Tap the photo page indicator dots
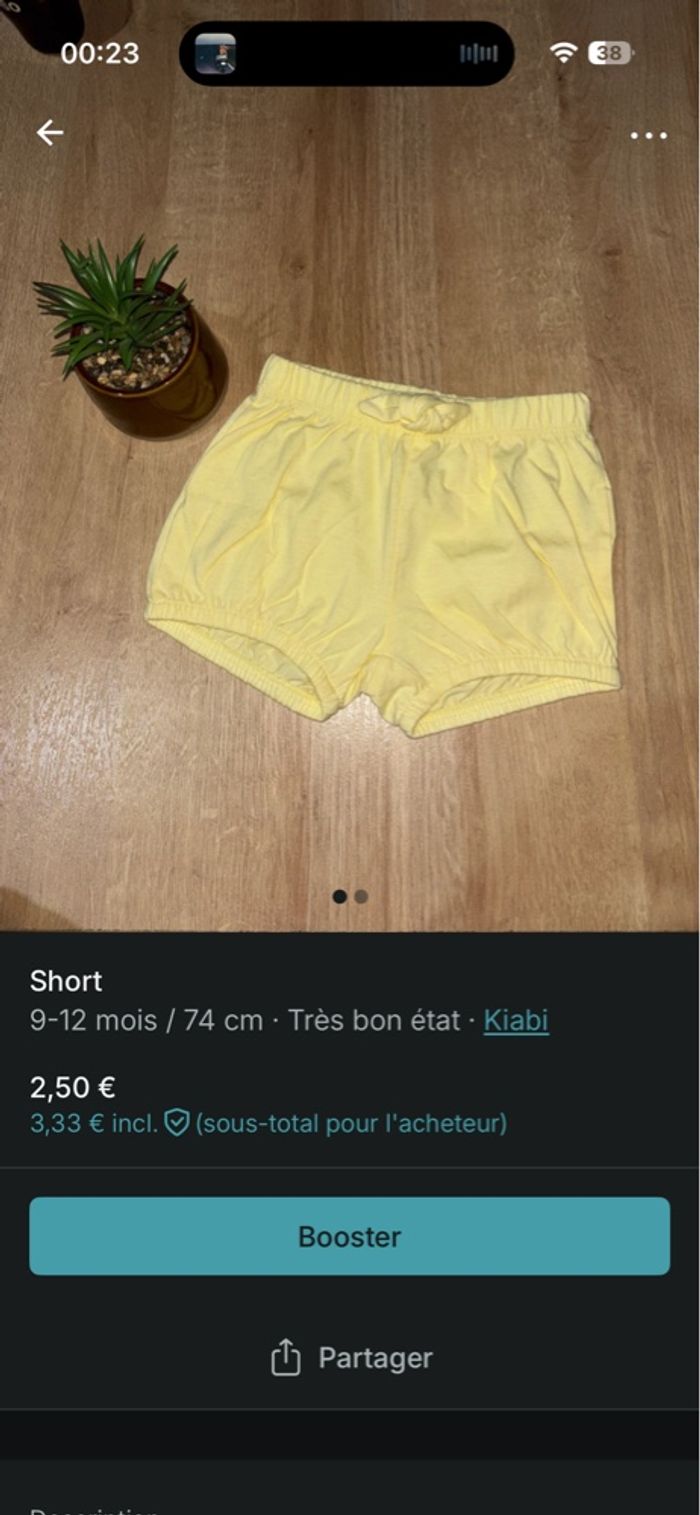This screenshot has height=1515, width=700. (350, 897)
